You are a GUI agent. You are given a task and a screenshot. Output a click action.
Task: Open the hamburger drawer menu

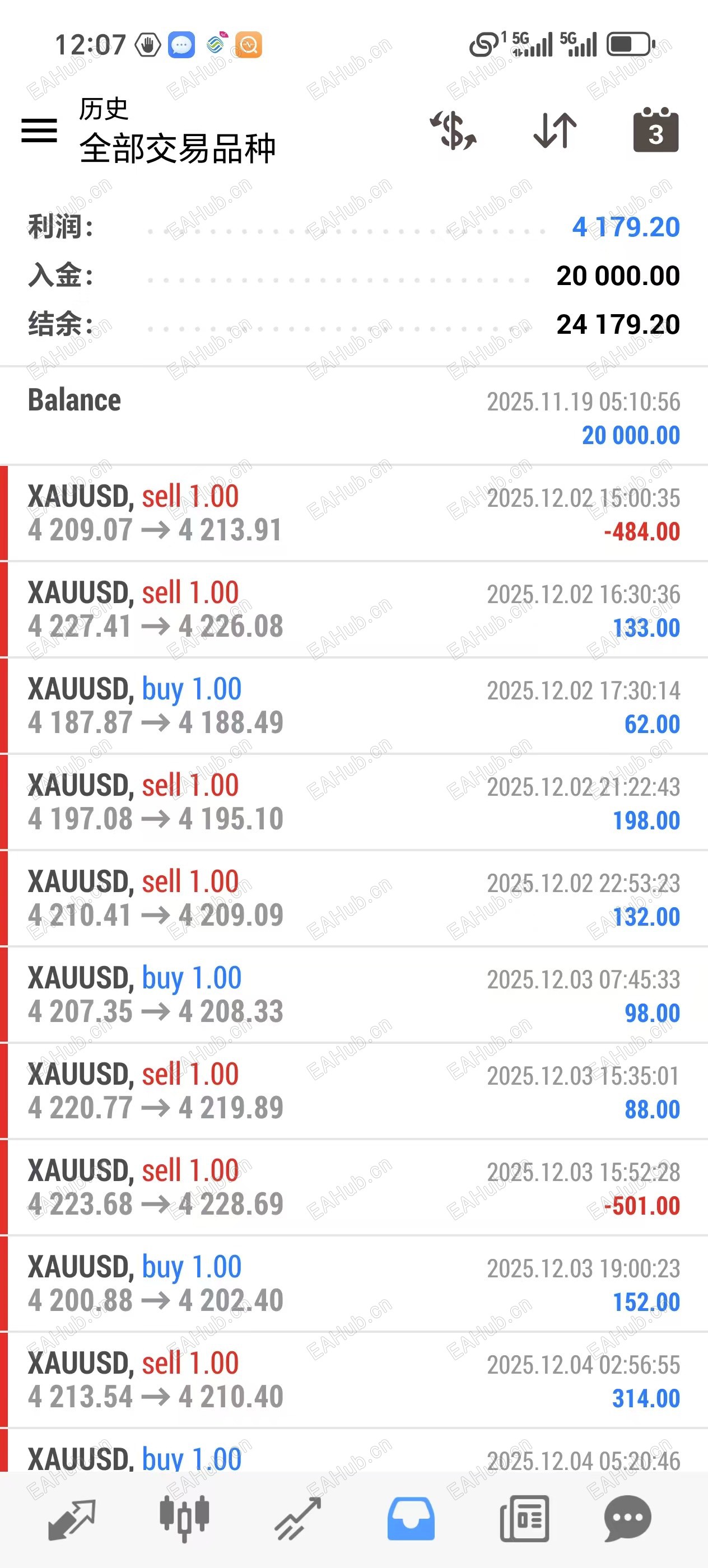39,130
